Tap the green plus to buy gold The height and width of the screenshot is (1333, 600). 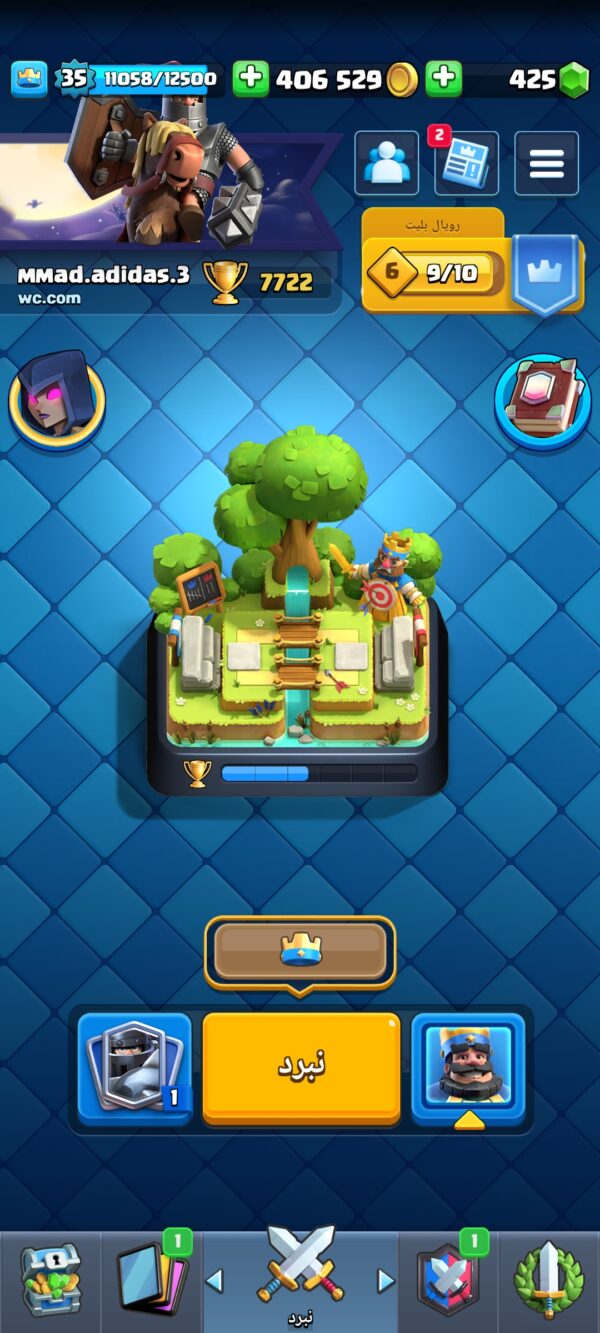250,79
